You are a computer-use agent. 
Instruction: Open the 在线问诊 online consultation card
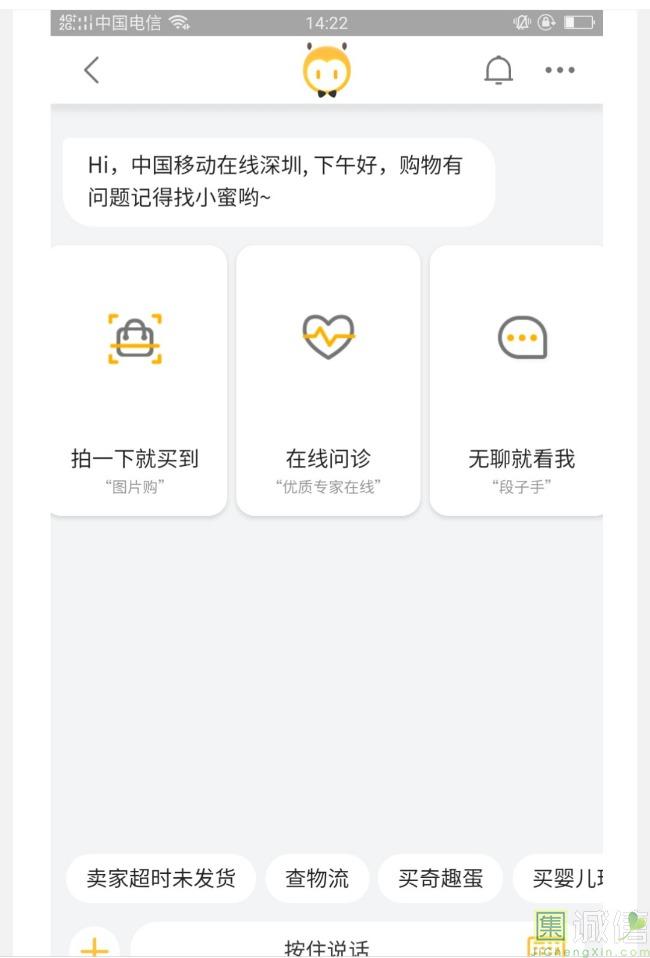328,380
